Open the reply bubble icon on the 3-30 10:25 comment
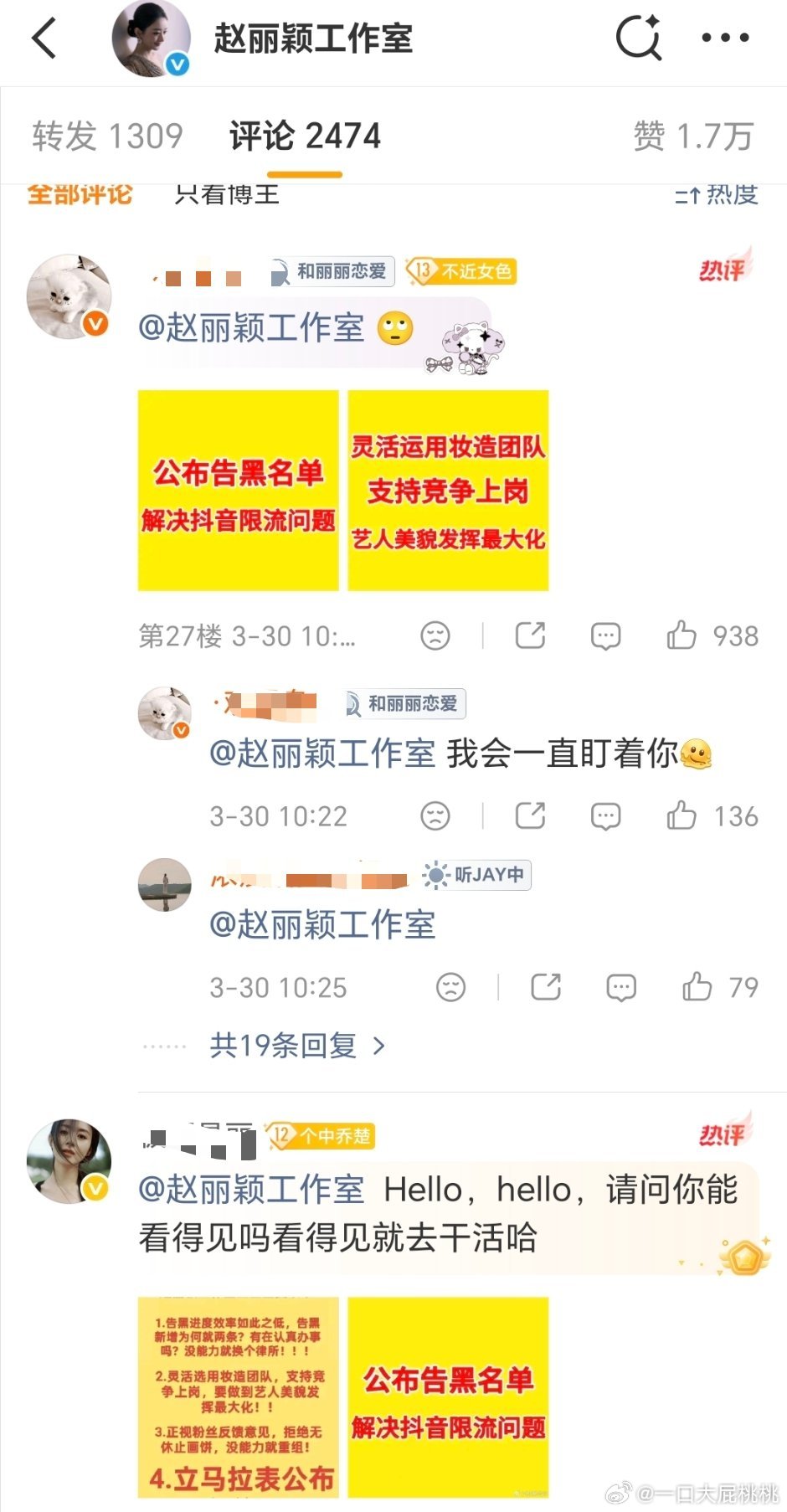The width and height of the screenshot is (787, 1512). pos(621,988)
